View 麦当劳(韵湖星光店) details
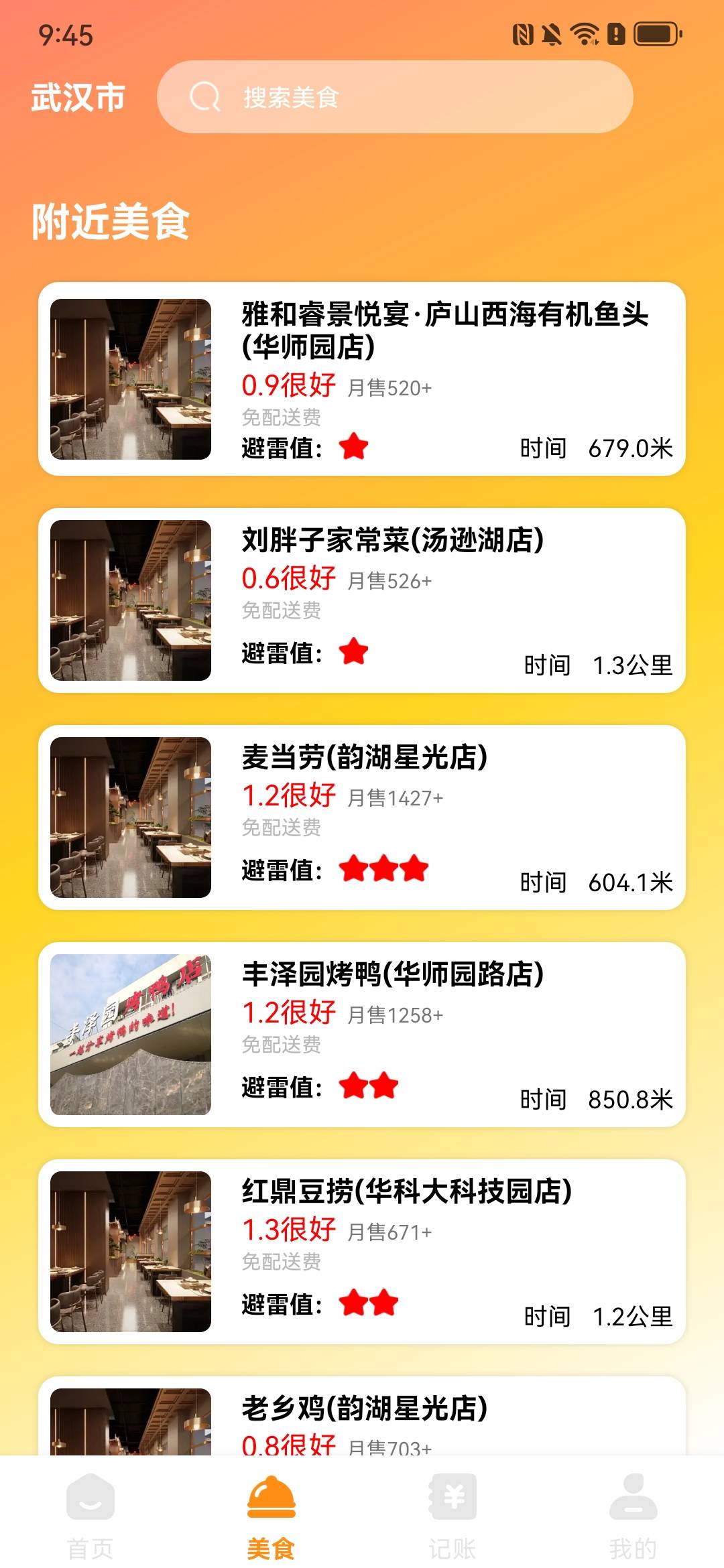The height and width of the screenshot is (1568, 724). [362, 818]
